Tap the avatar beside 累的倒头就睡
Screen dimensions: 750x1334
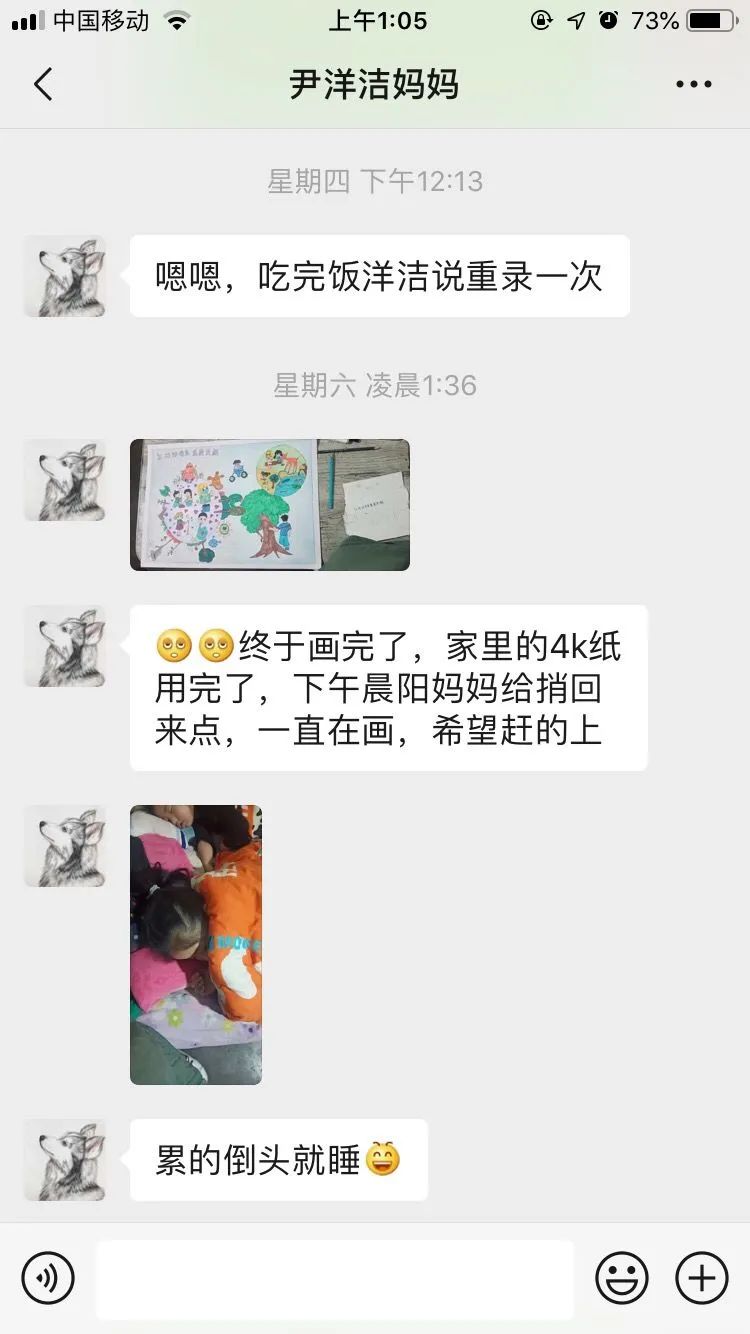(65, 1160)
